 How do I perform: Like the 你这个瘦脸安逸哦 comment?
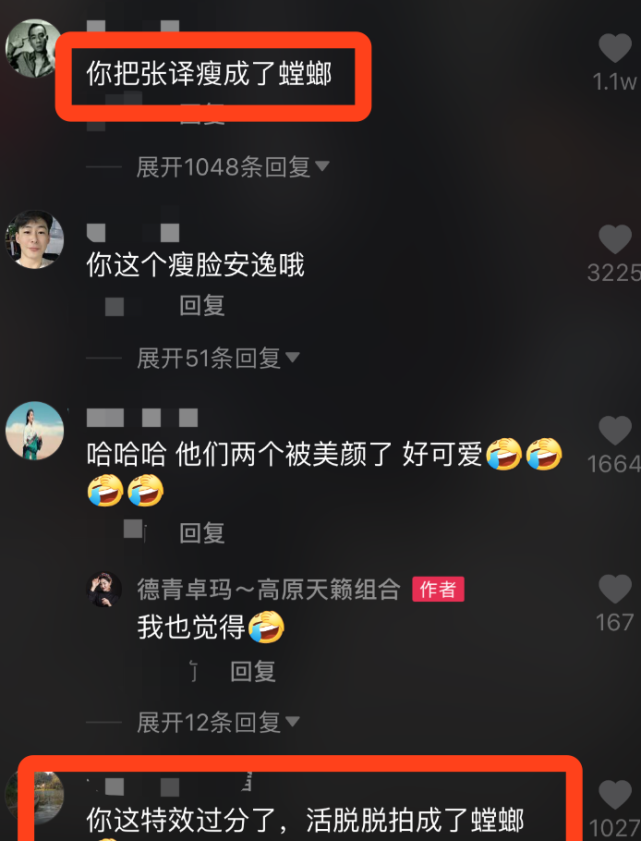click(614, 239)
